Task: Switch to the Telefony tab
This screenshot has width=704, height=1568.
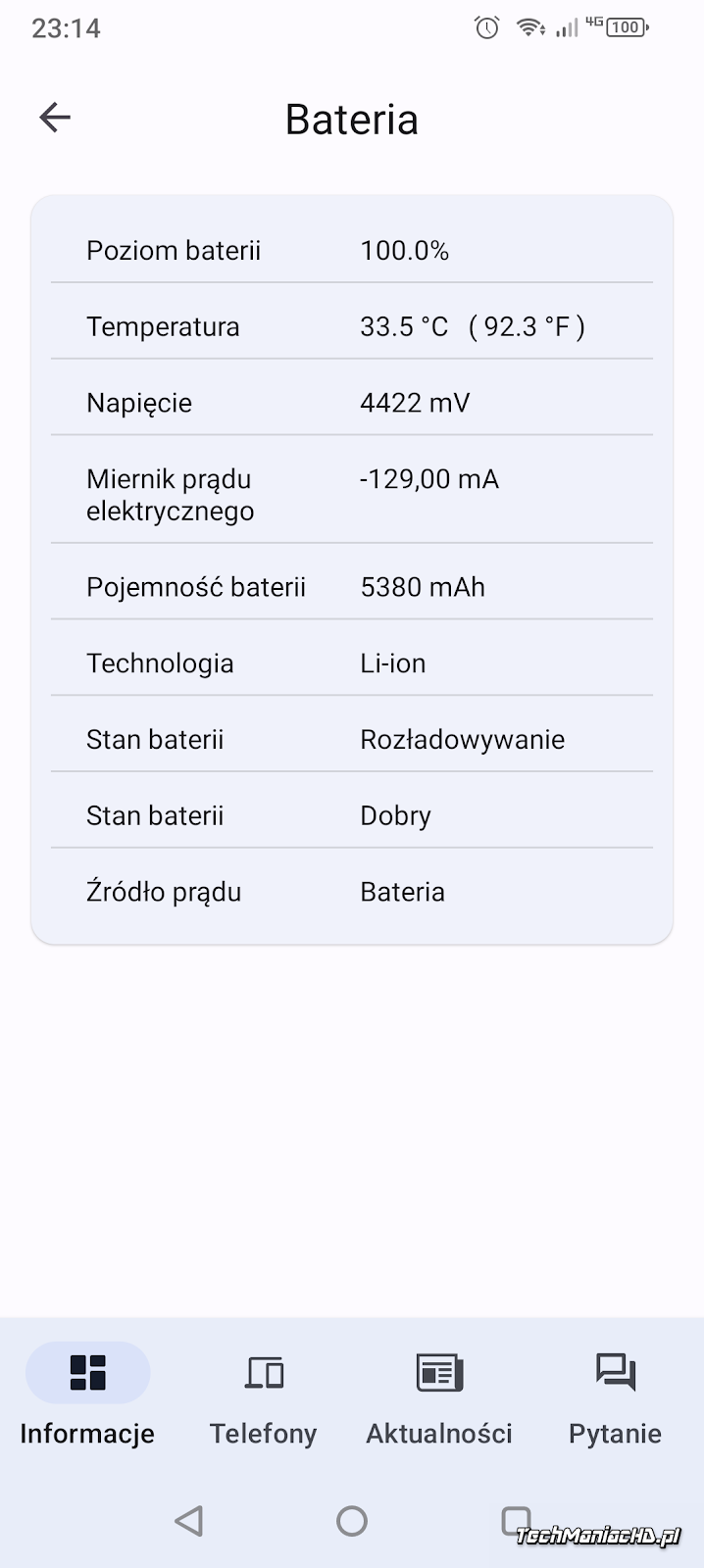Action: click(264, 1396)
